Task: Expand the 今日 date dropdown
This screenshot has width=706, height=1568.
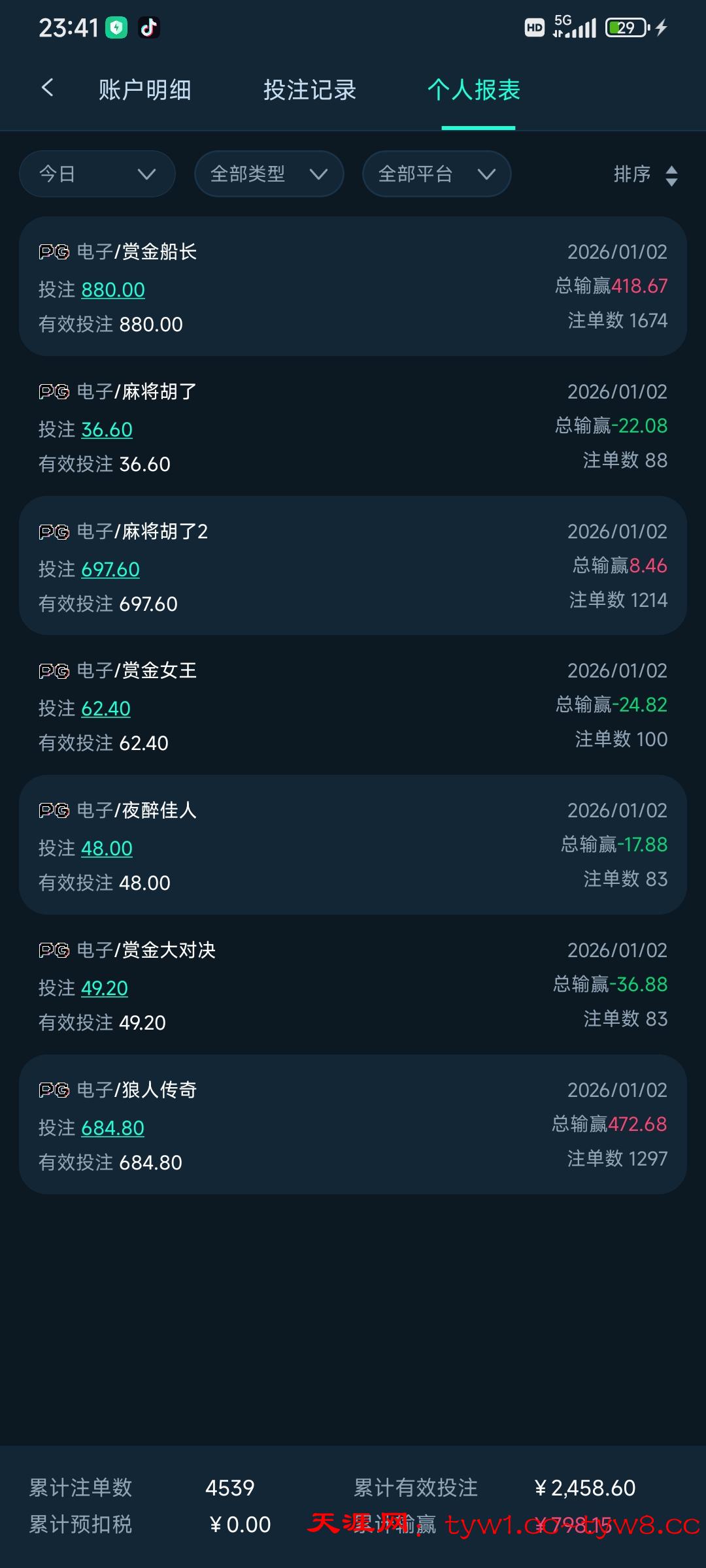Action: pos(97,174)
